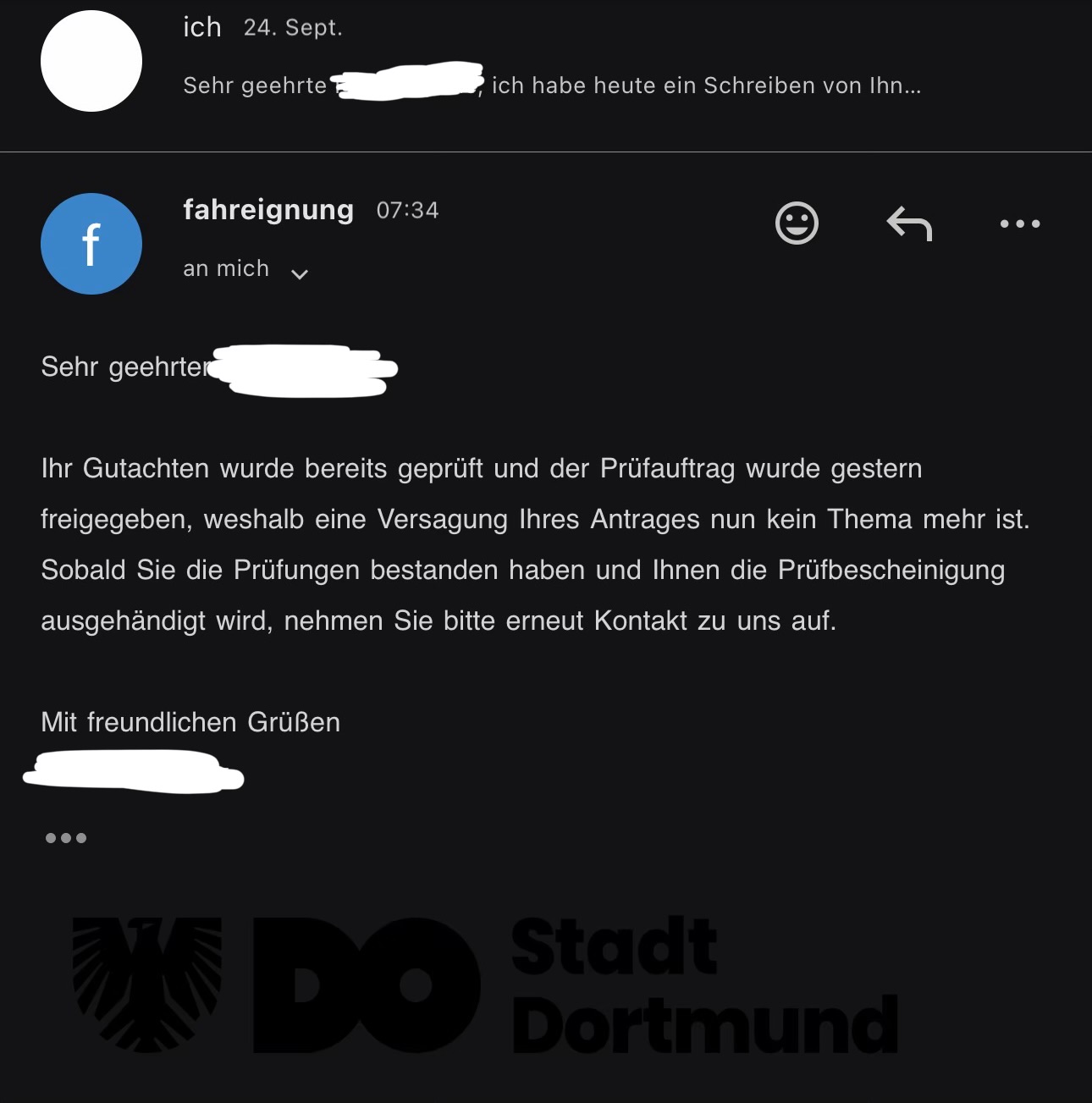The height and width of the screenshot is (1103, 1092).
Task: Open the overflow menu for this message
Action: (1019, 224)
